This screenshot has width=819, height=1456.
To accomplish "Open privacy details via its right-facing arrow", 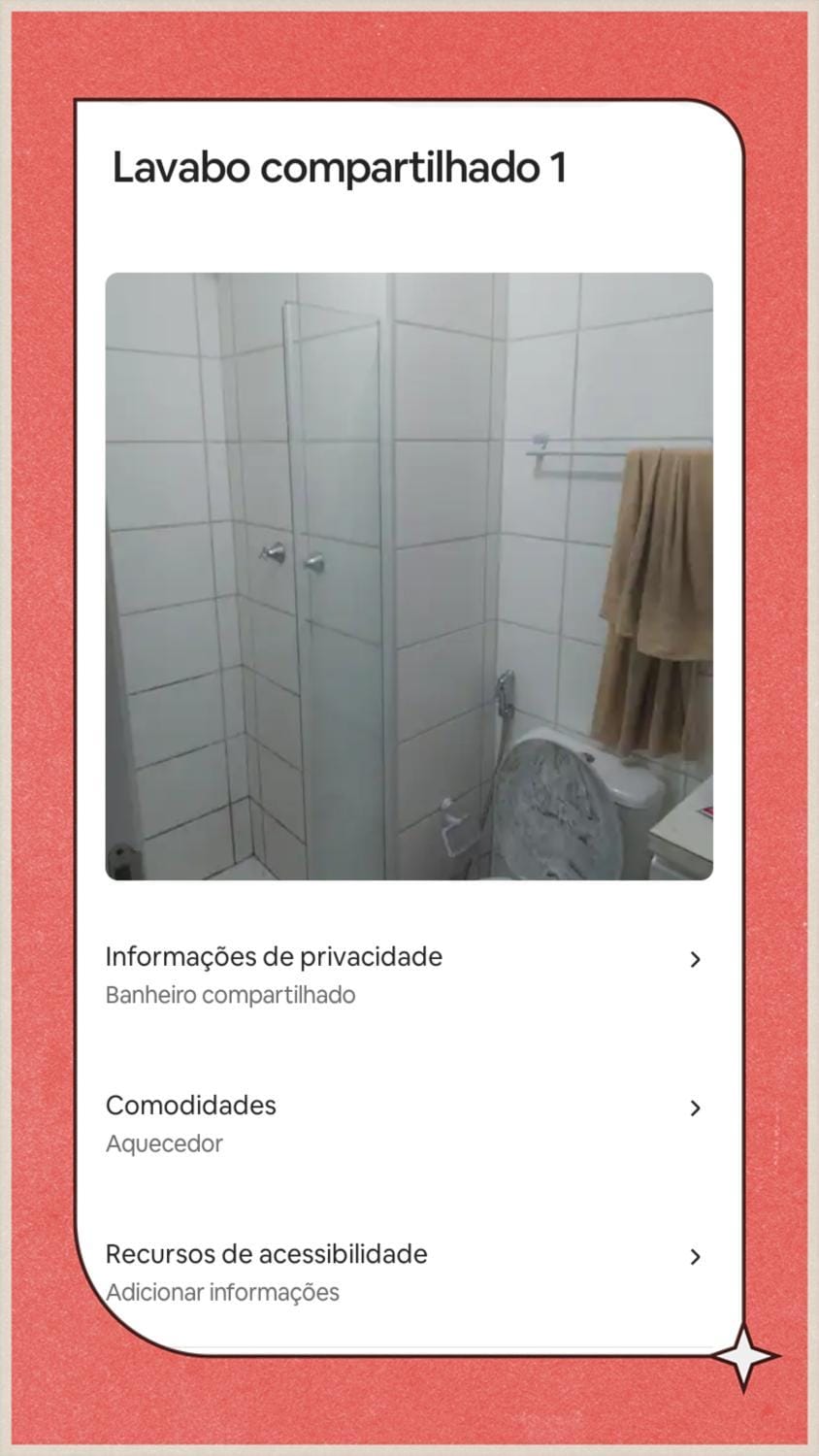I will click(x=697, y=959).
